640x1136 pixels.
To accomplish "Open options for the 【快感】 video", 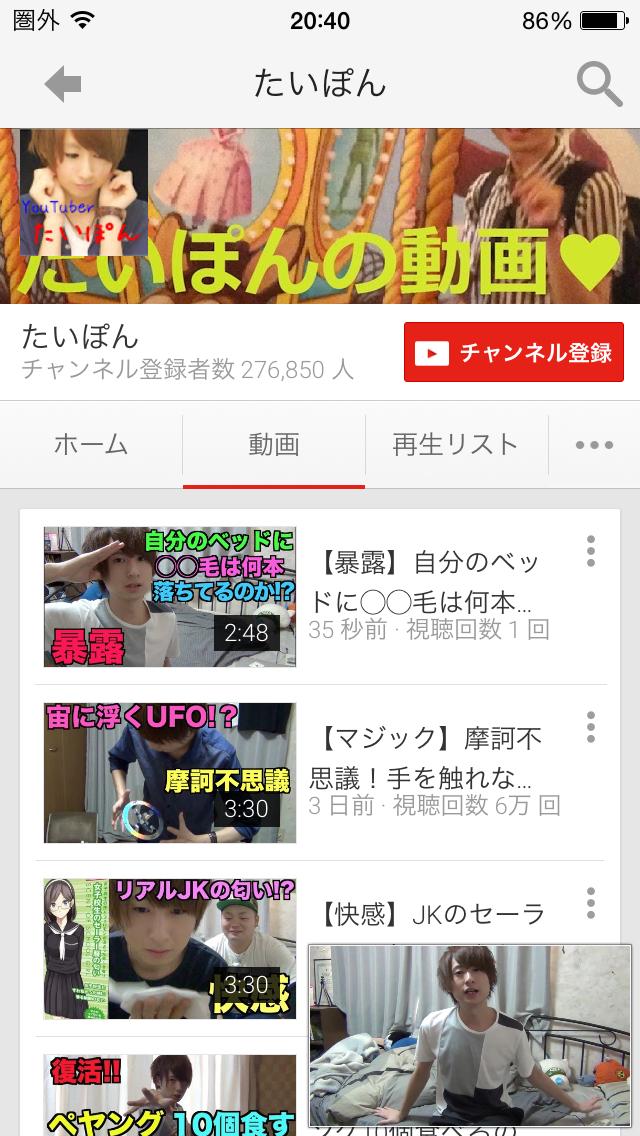I will [x=591, y=902].
